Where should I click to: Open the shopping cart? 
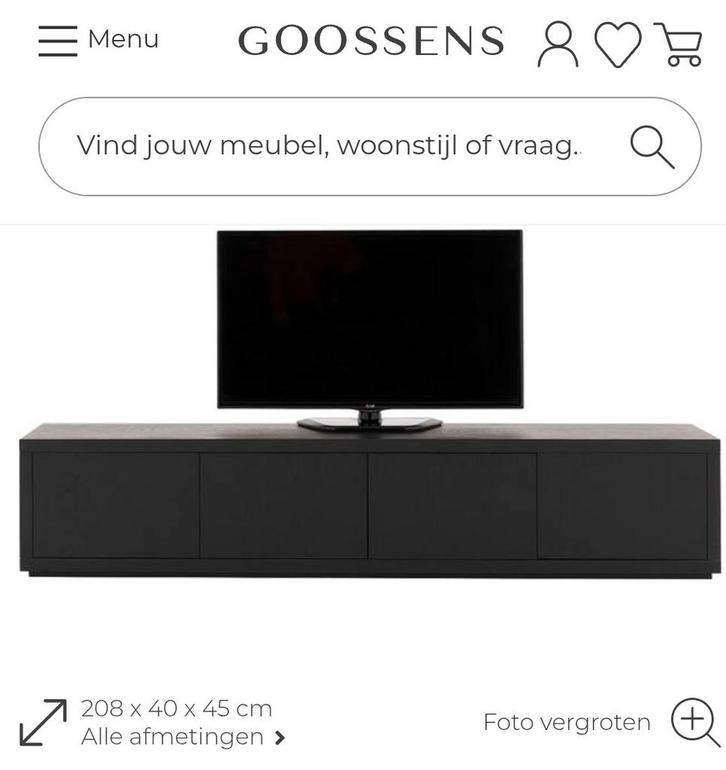tap(679, 44)
